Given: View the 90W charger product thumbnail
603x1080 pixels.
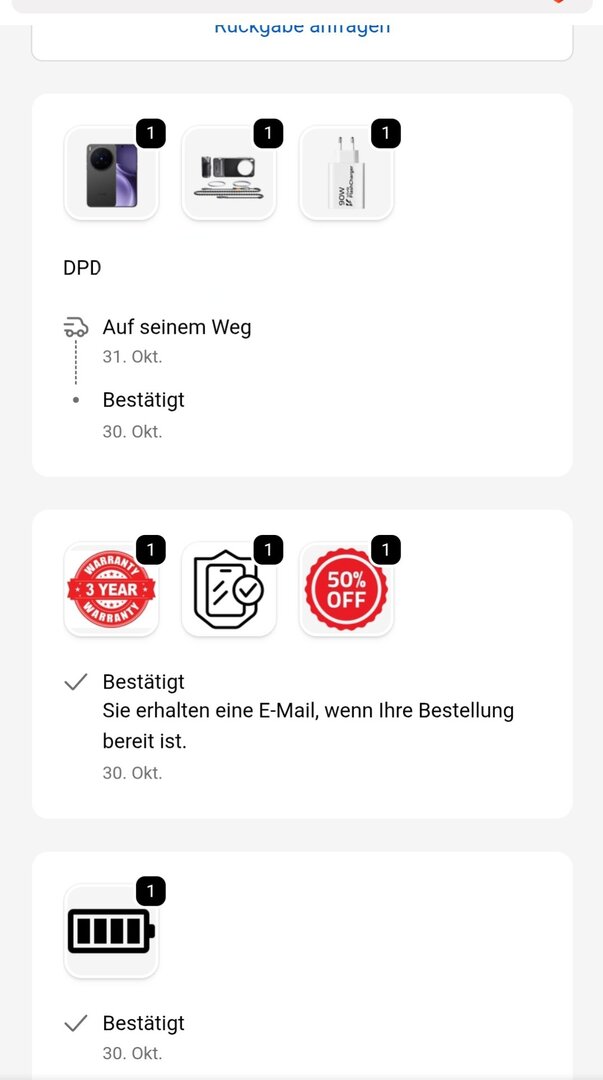Looking at the screenshot, I should click(346, 173).
